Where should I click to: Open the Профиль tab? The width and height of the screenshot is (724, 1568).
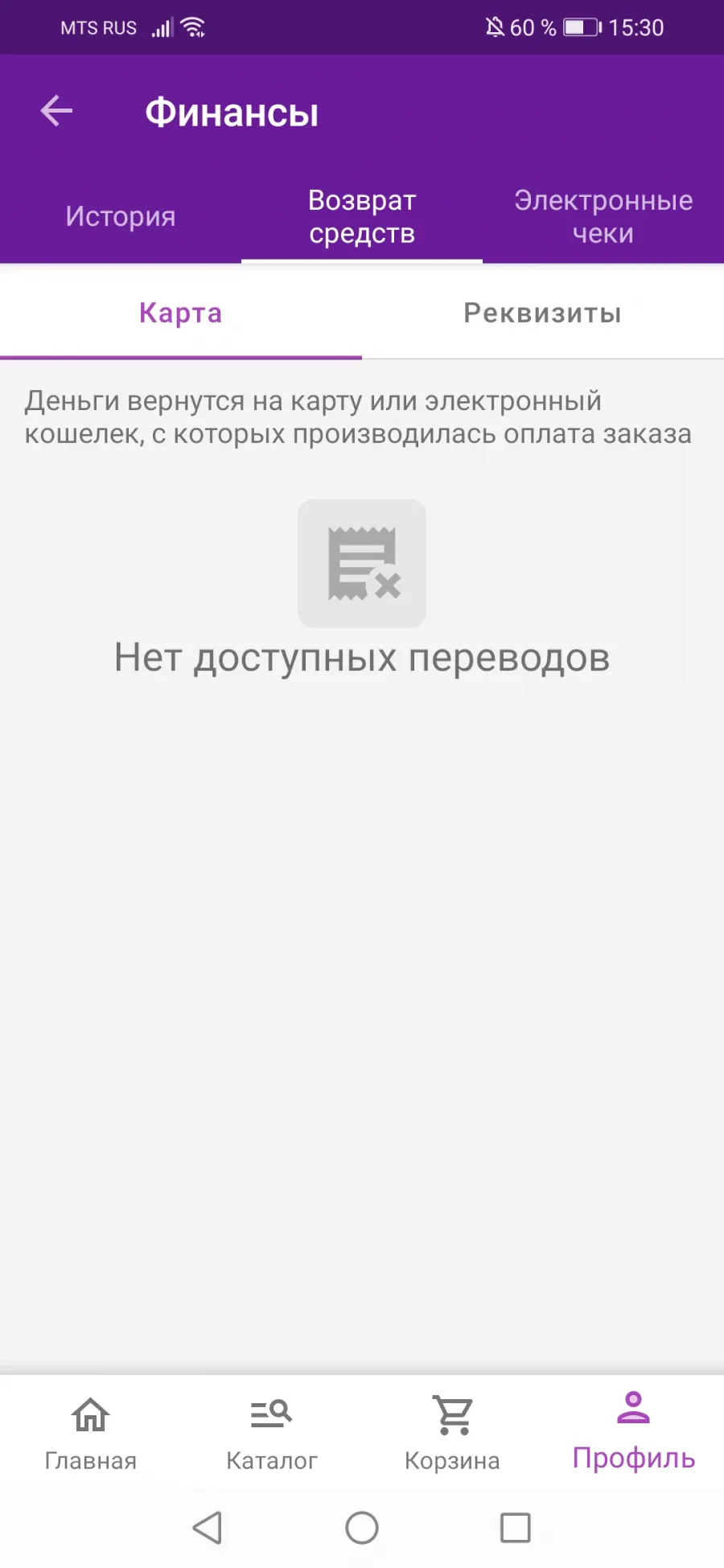coord(634,1432)
